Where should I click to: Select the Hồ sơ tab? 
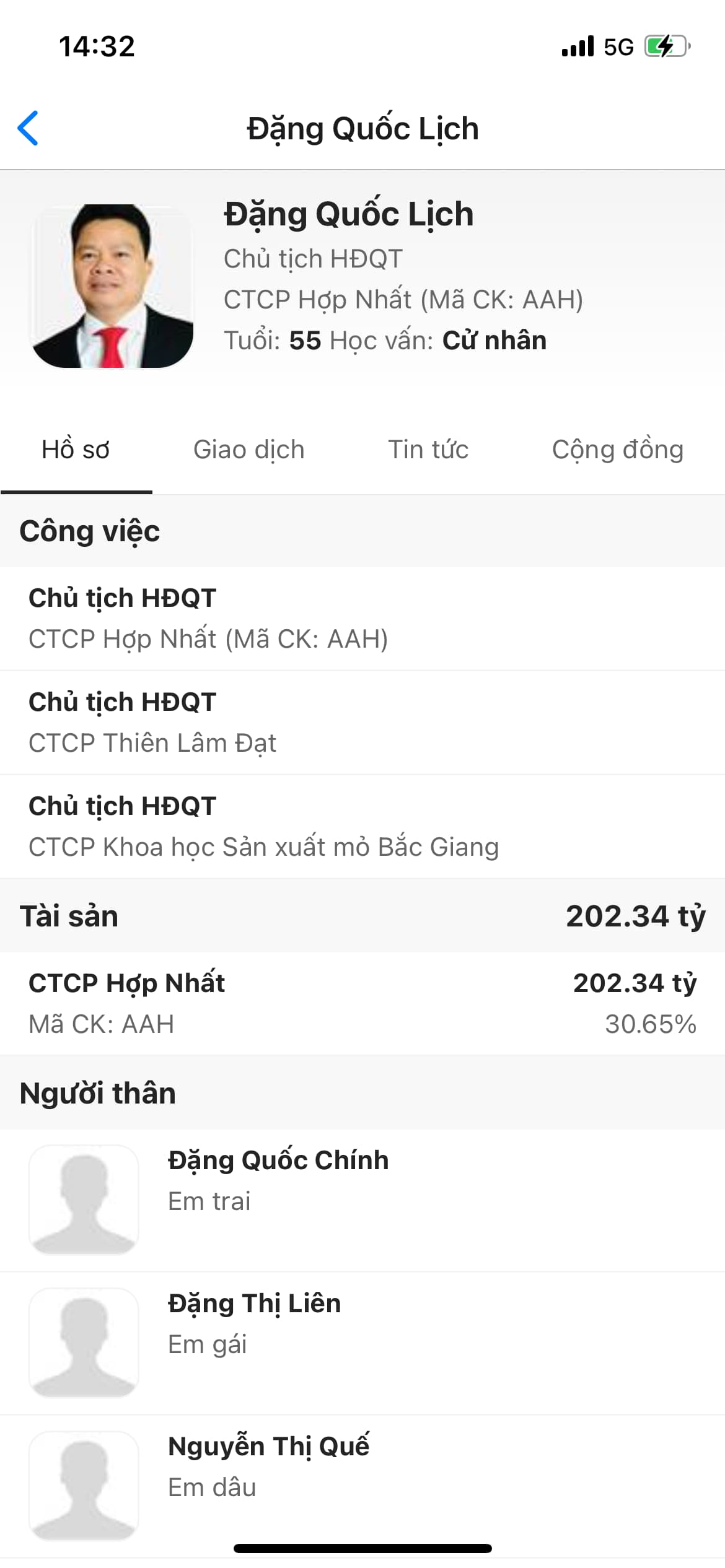[x=76, y=450]
